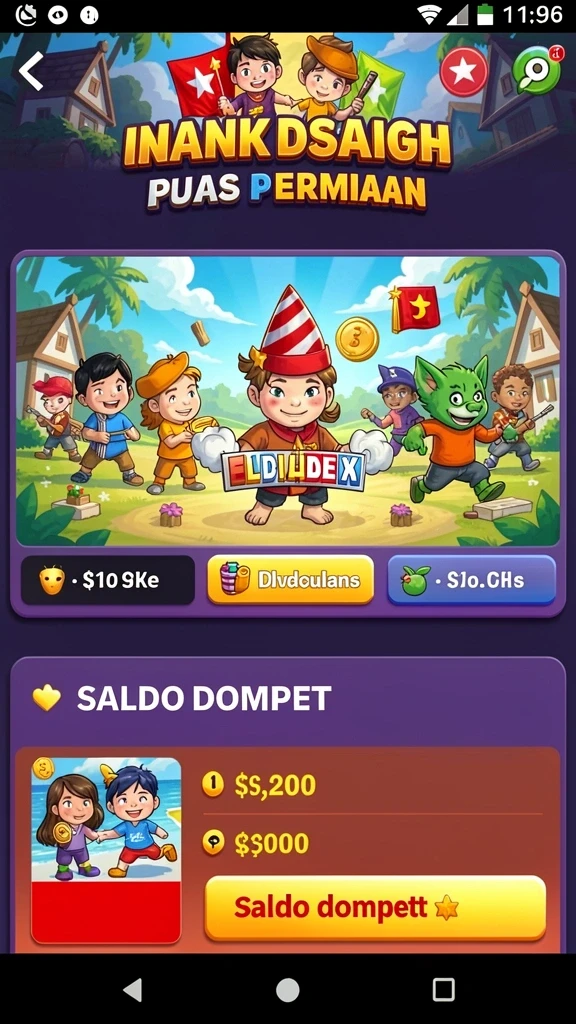Tap the red star icon

pyautogui.click(x=463, y=72)
